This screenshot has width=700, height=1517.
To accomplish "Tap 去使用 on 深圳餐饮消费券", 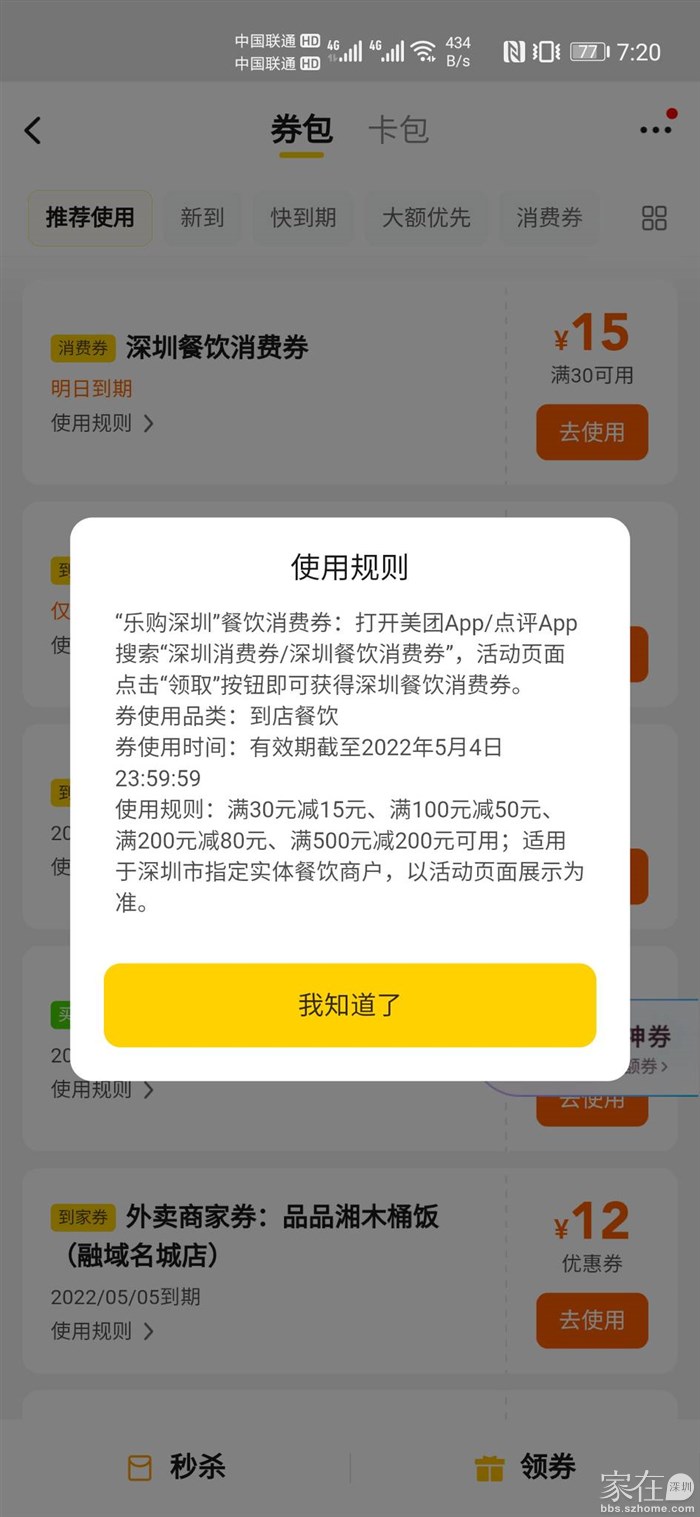I will click(592, 432).
